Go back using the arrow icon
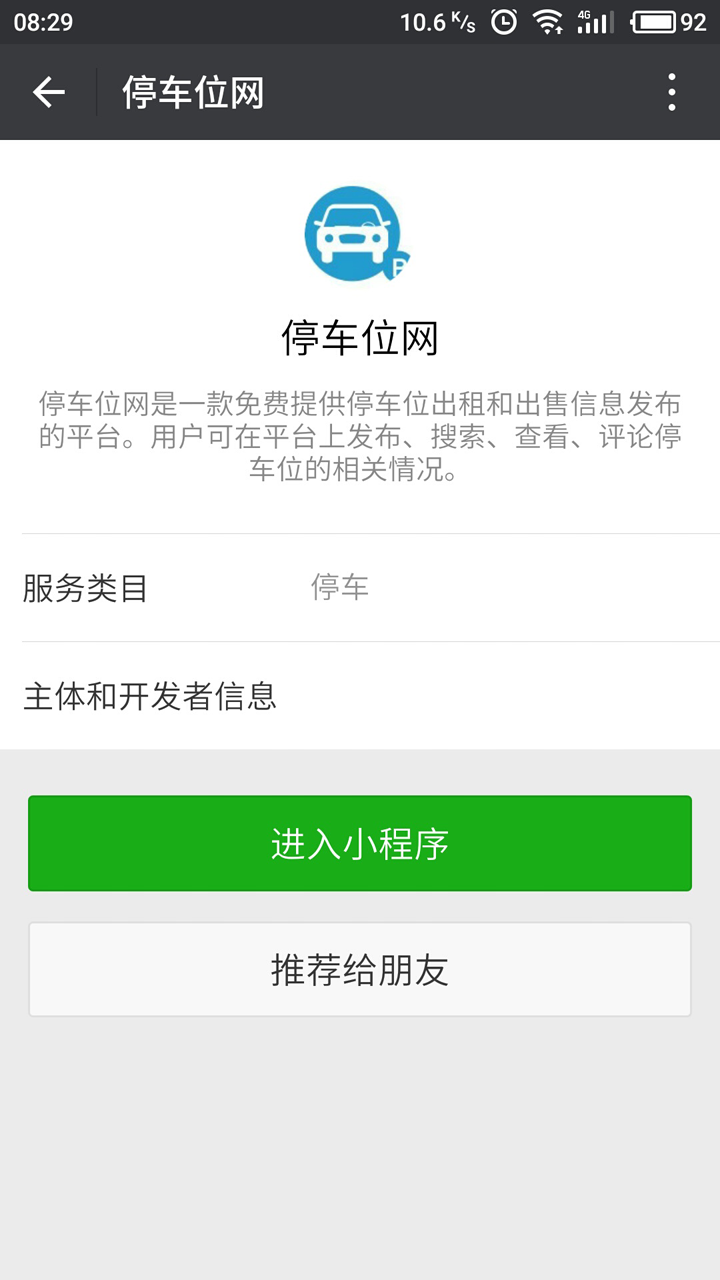 pyautogui.click(x=48, y=93)
